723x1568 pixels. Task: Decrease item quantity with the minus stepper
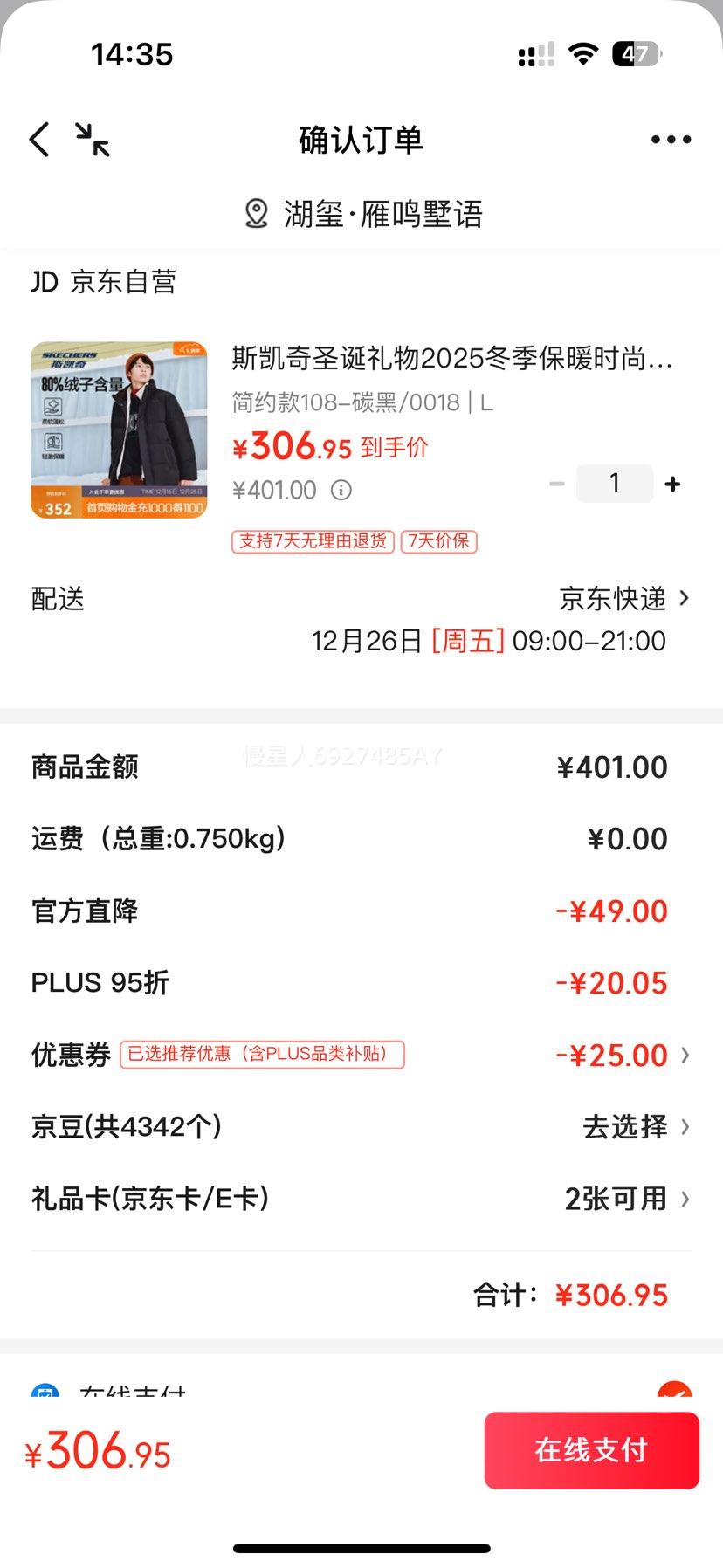556,482
